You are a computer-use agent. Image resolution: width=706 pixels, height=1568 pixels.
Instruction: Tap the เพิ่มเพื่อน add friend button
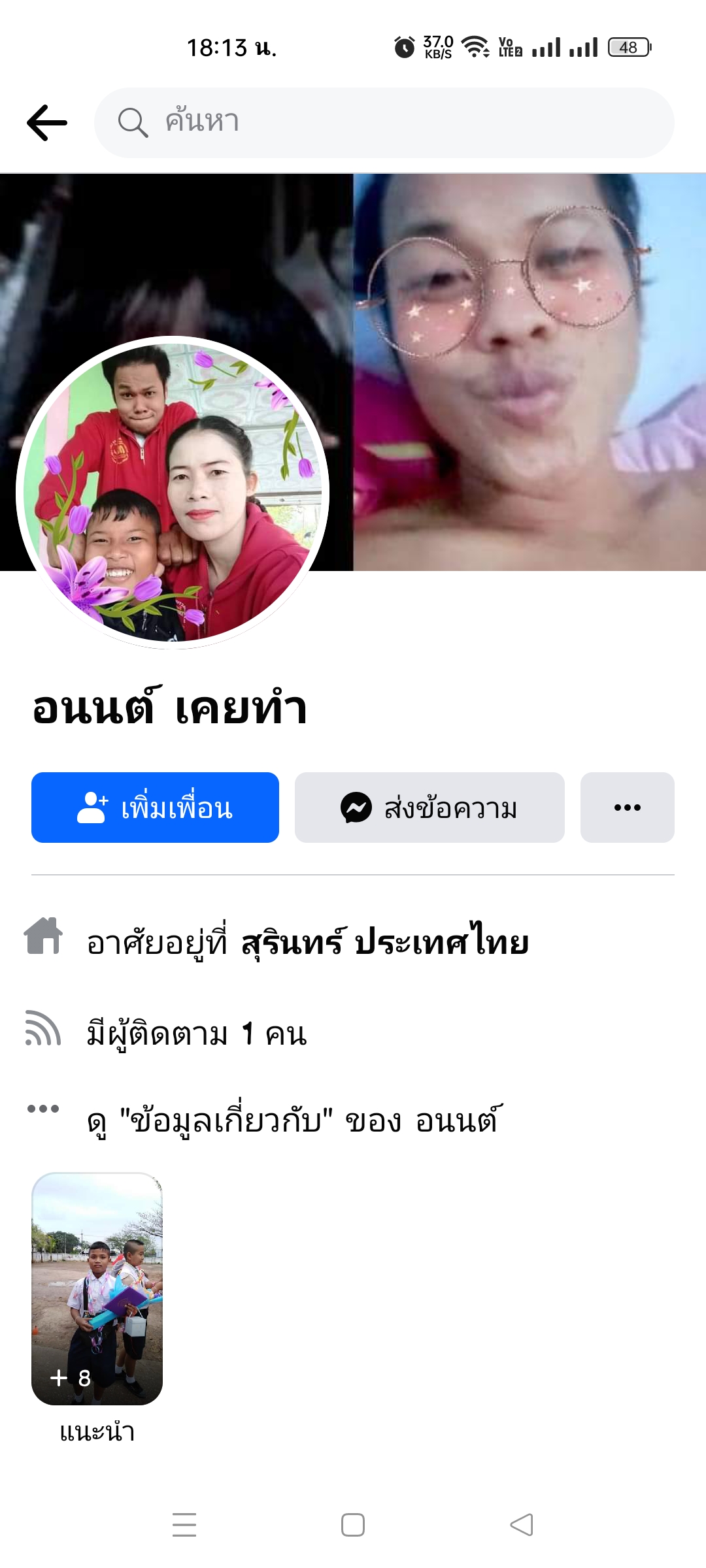[x=155, y=808]
